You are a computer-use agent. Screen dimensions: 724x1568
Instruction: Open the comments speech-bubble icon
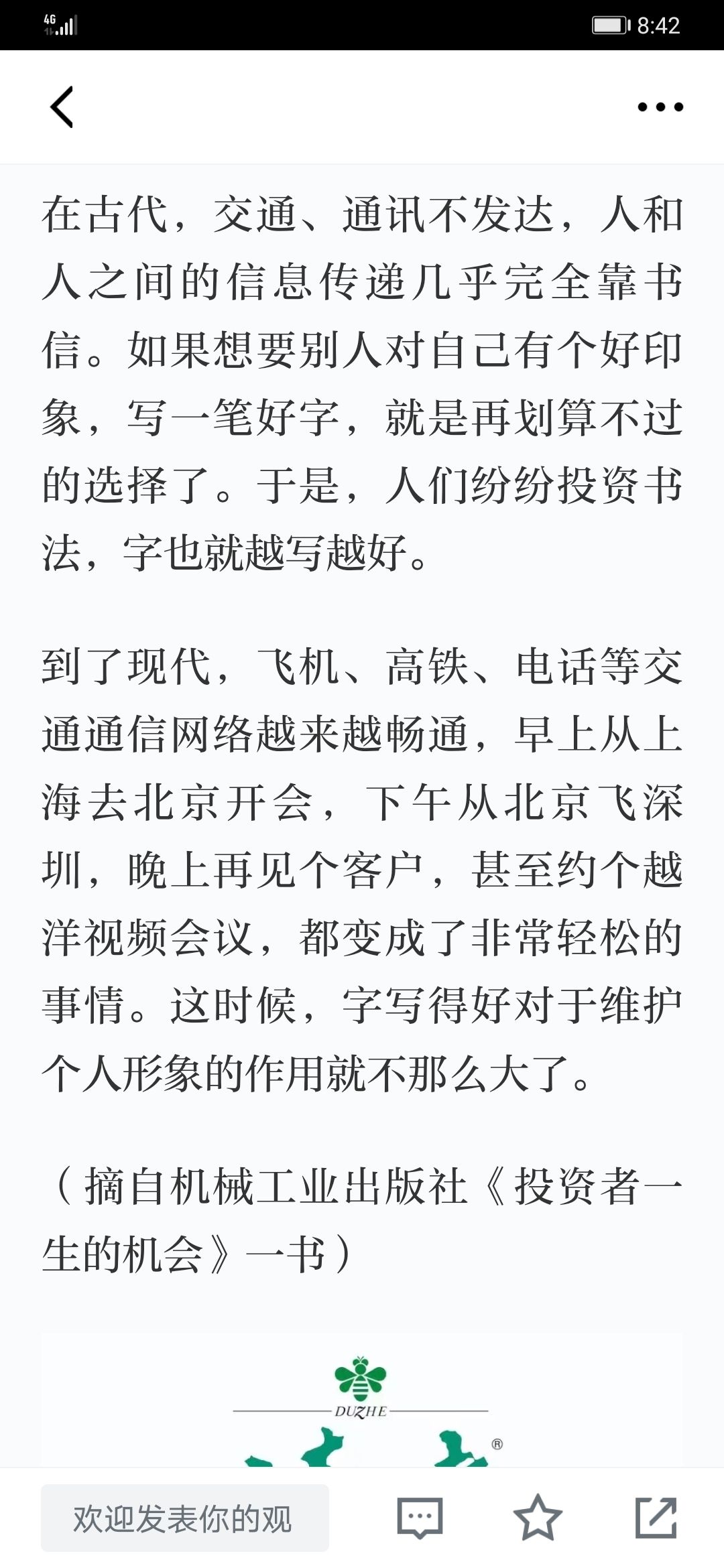tap(420, 1518)
